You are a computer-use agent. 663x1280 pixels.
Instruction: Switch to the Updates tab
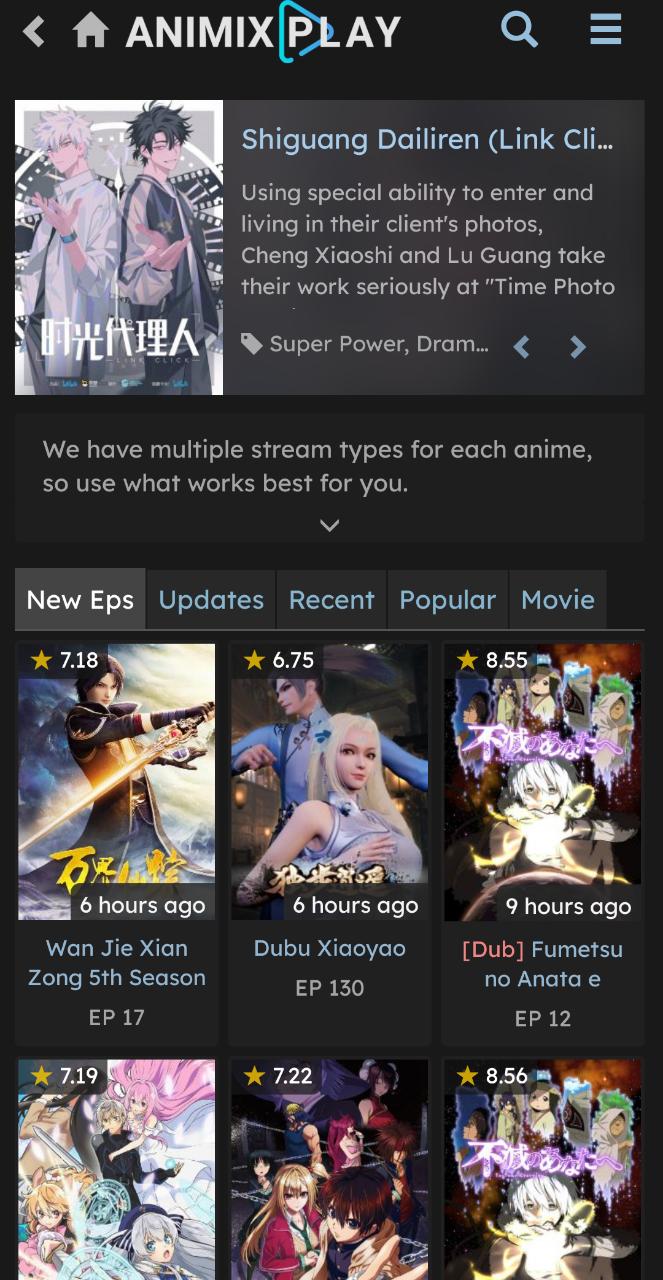pos(211,600)
